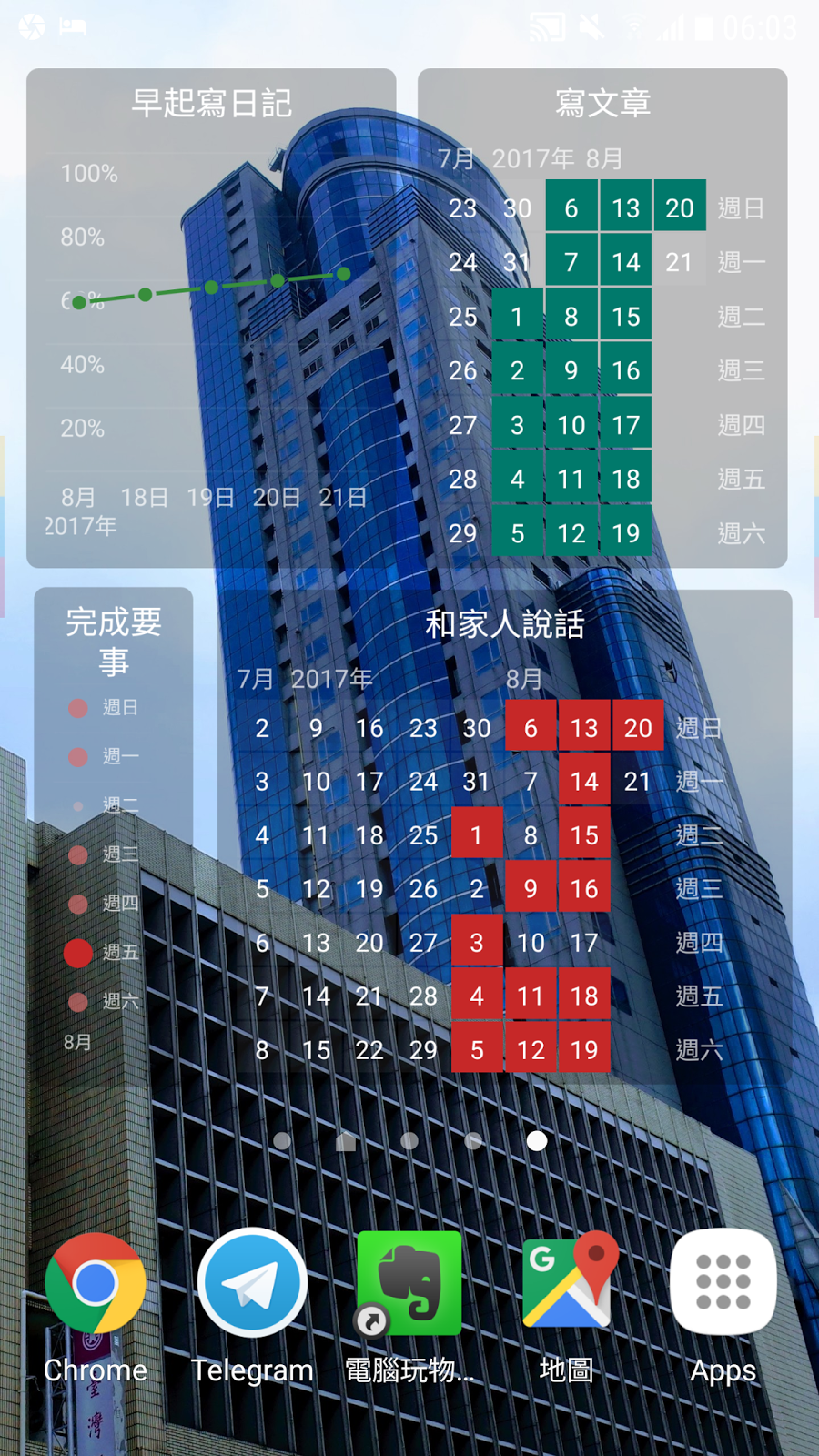Open the Apps drawer

723,1285
